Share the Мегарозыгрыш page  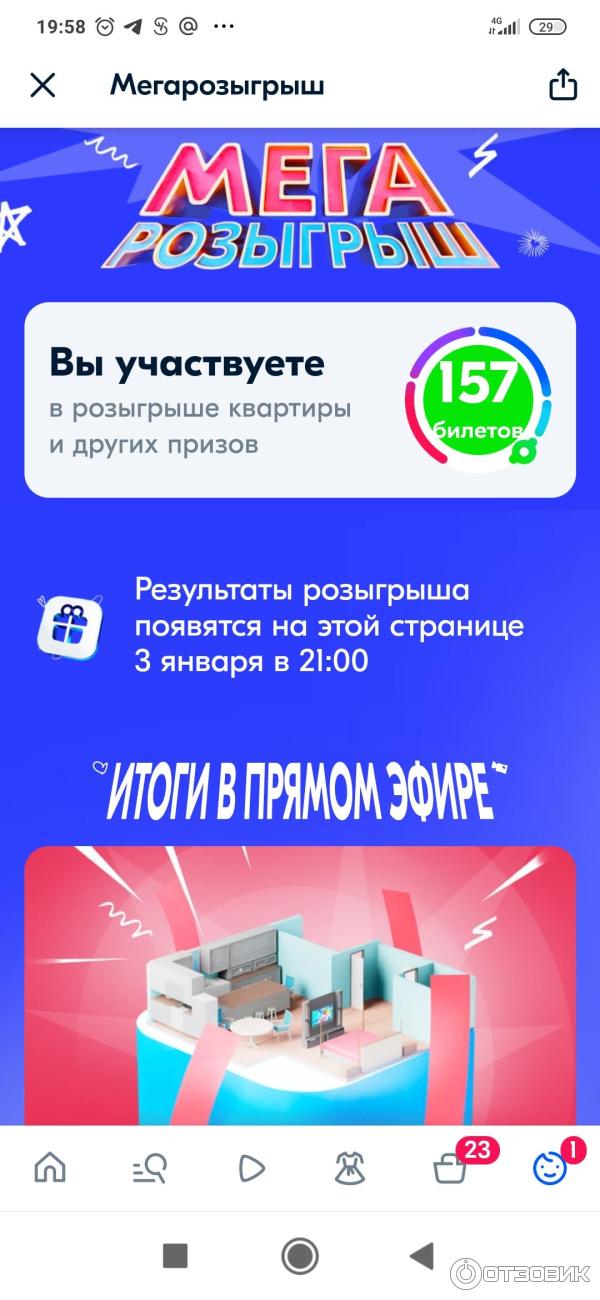coord(563,84)
